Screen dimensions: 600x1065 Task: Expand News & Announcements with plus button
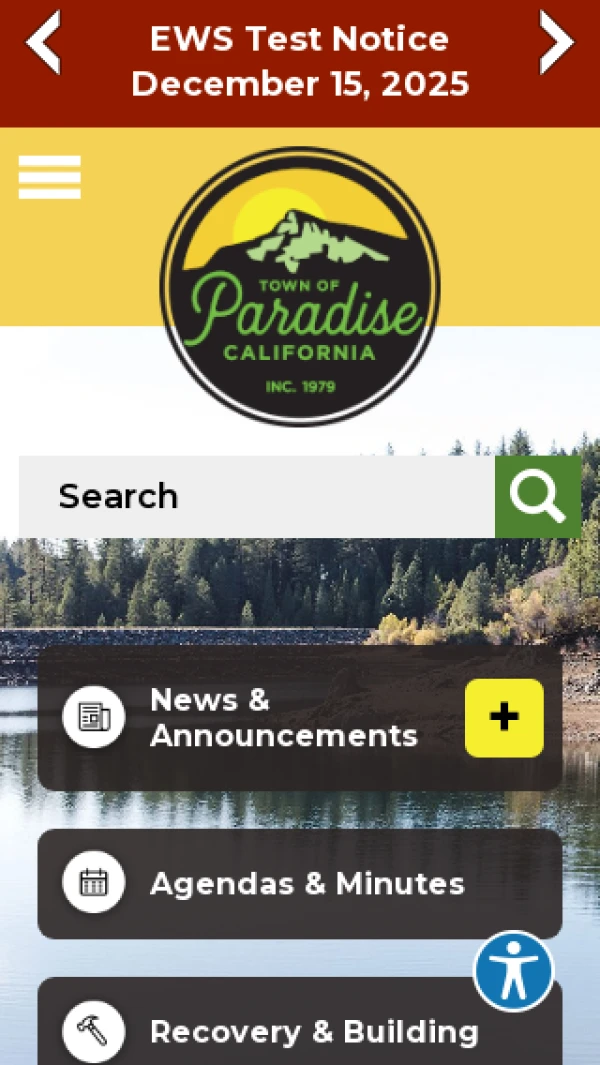tap(504, 718)
